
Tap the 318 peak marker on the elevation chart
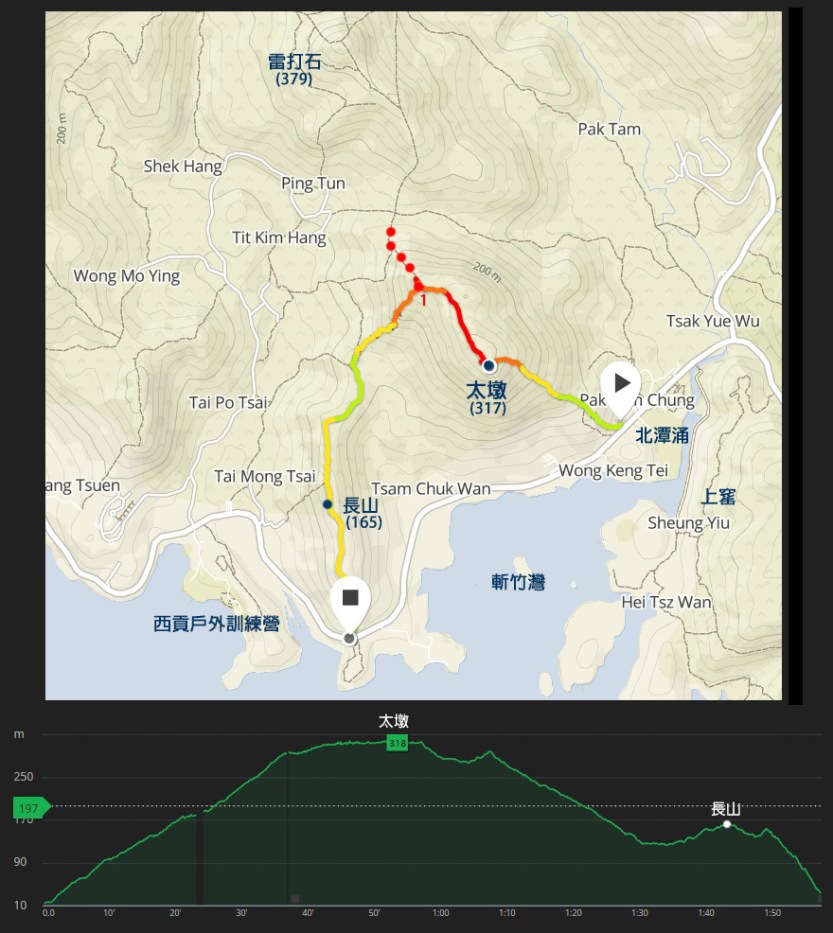[397, 743]
